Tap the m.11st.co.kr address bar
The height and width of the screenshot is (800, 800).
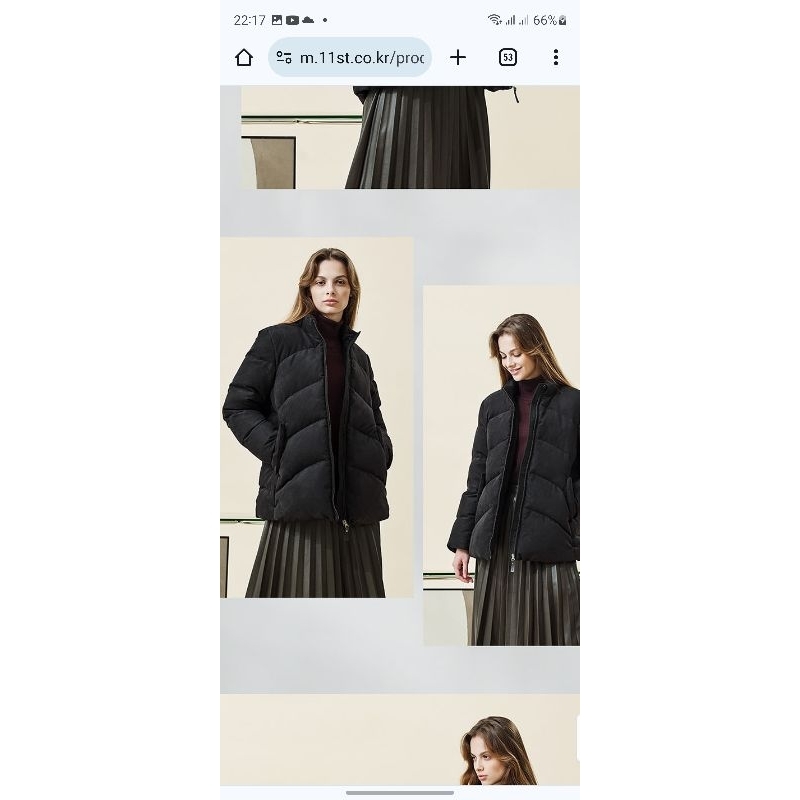click(x=362, y=58)
